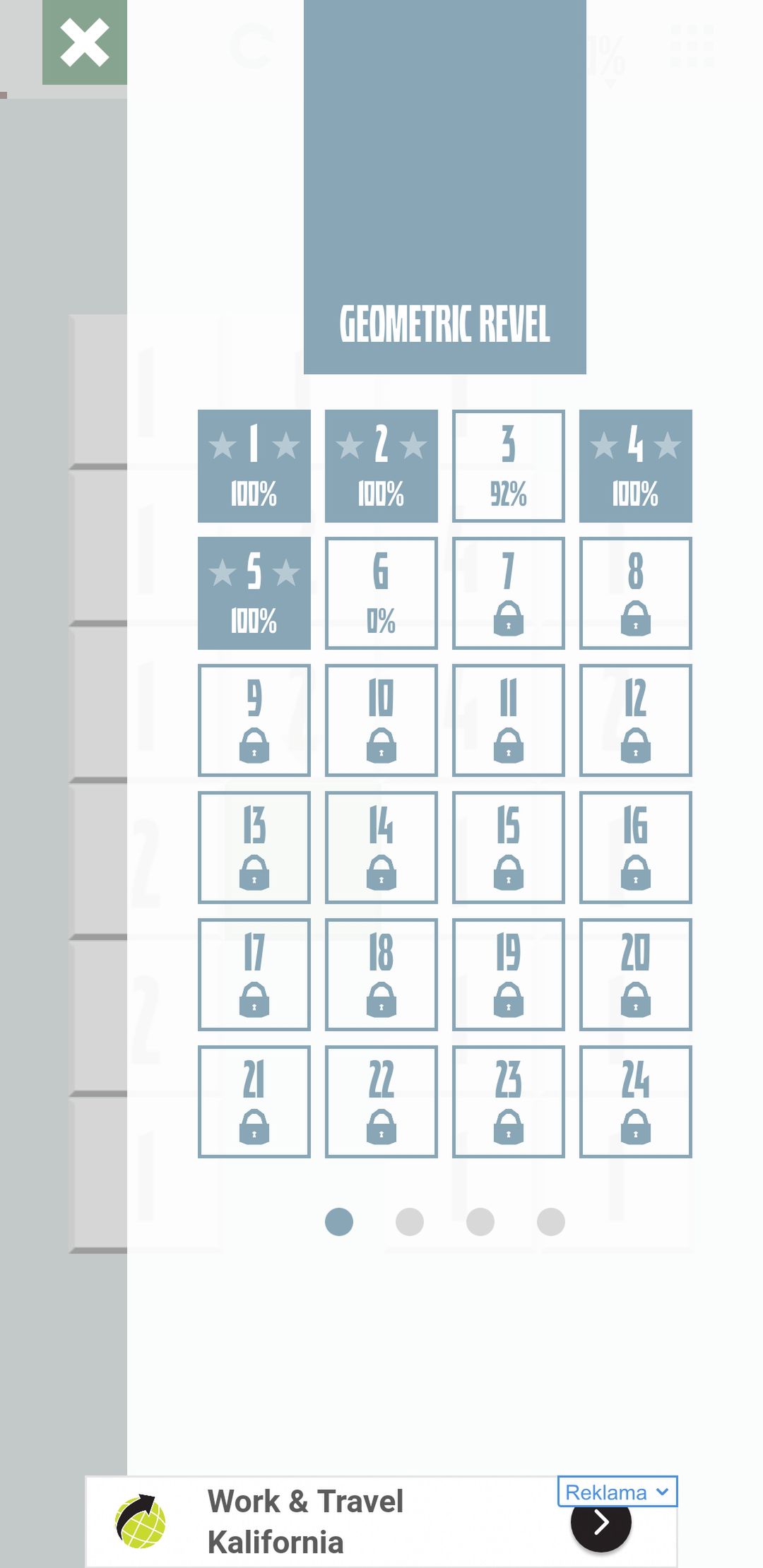Go to the second page dot
Viewport: 763px width, 1568px height.
point(410,1222)
